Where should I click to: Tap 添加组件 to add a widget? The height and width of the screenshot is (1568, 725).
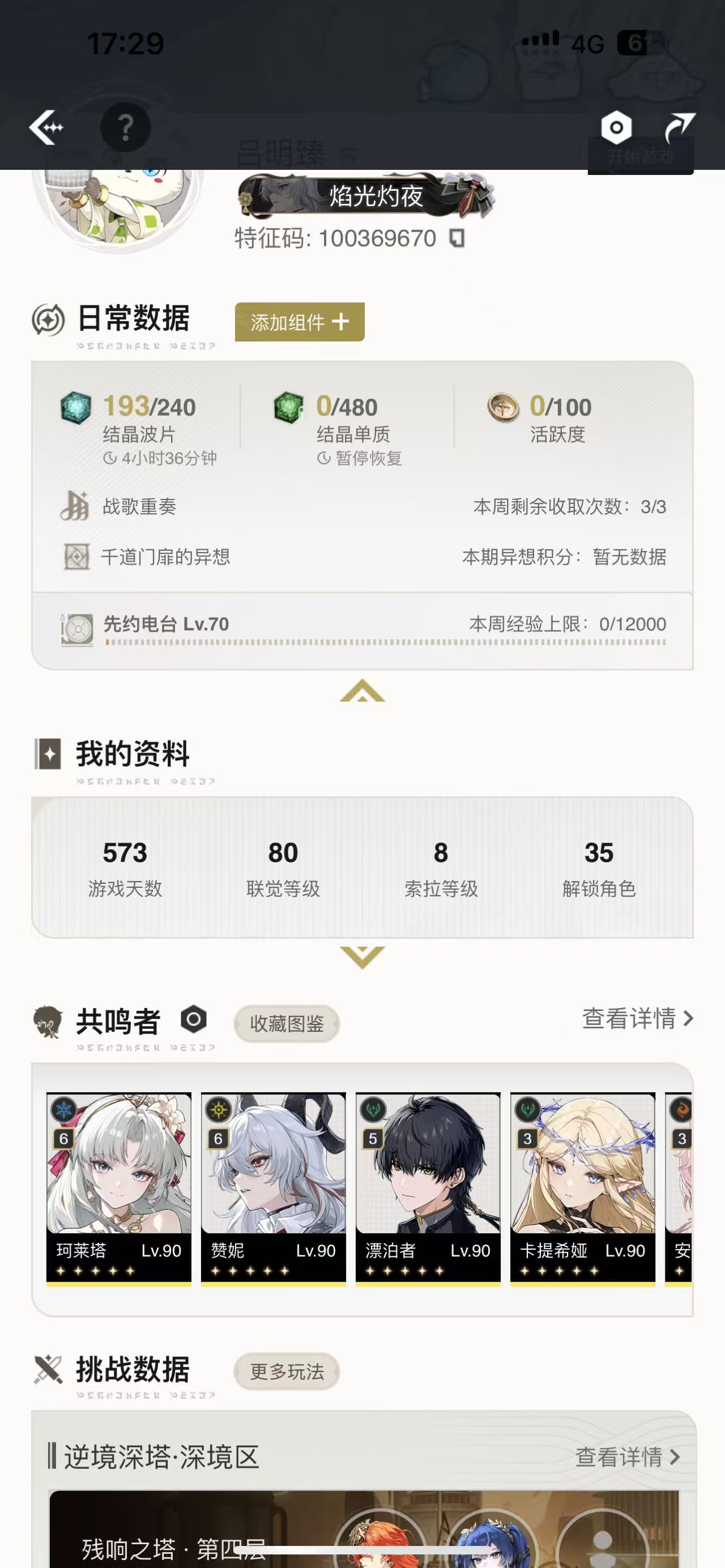tap(300, 322)
